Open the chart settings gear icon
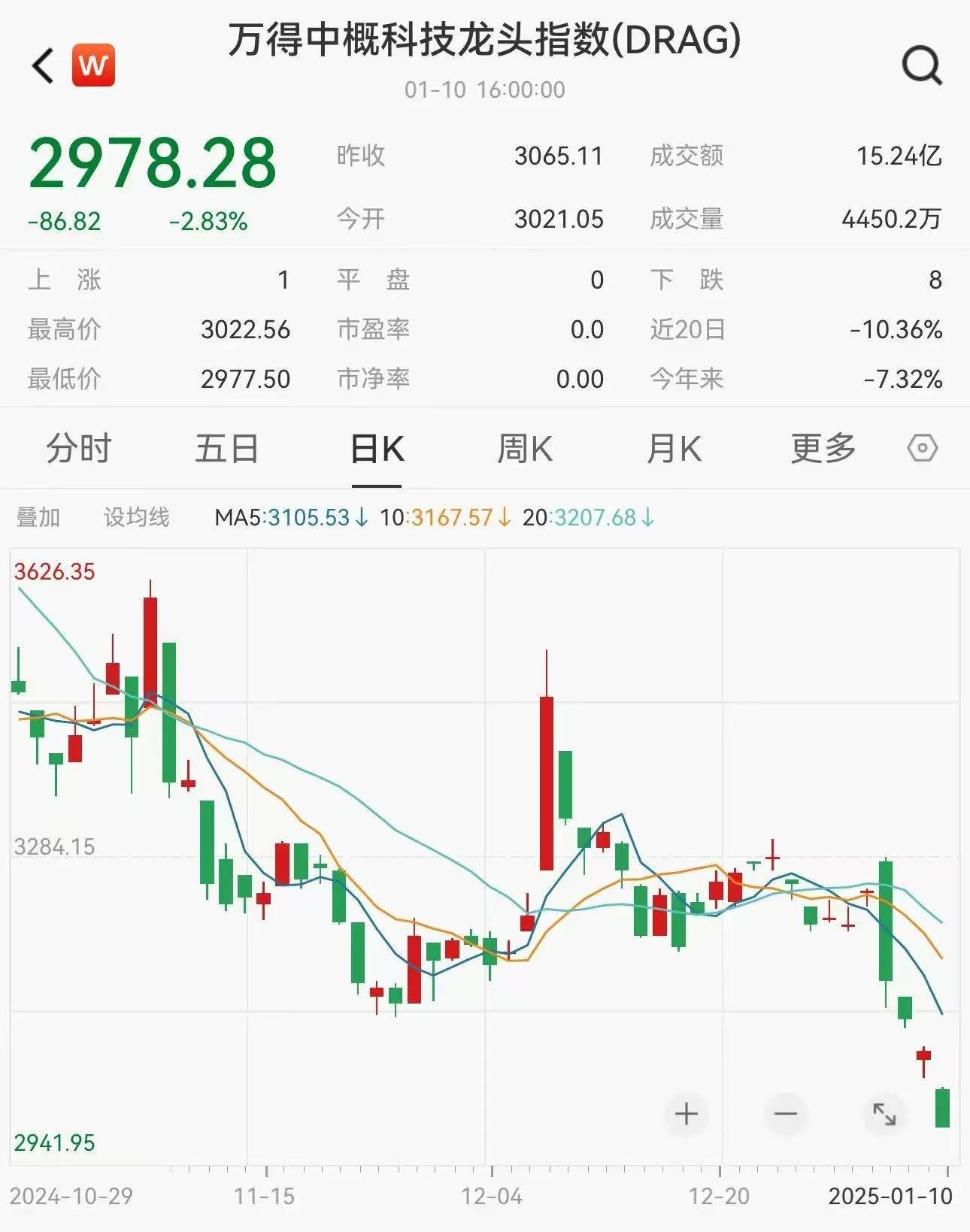The image size is (970, 1232). [x=922, y=448]
